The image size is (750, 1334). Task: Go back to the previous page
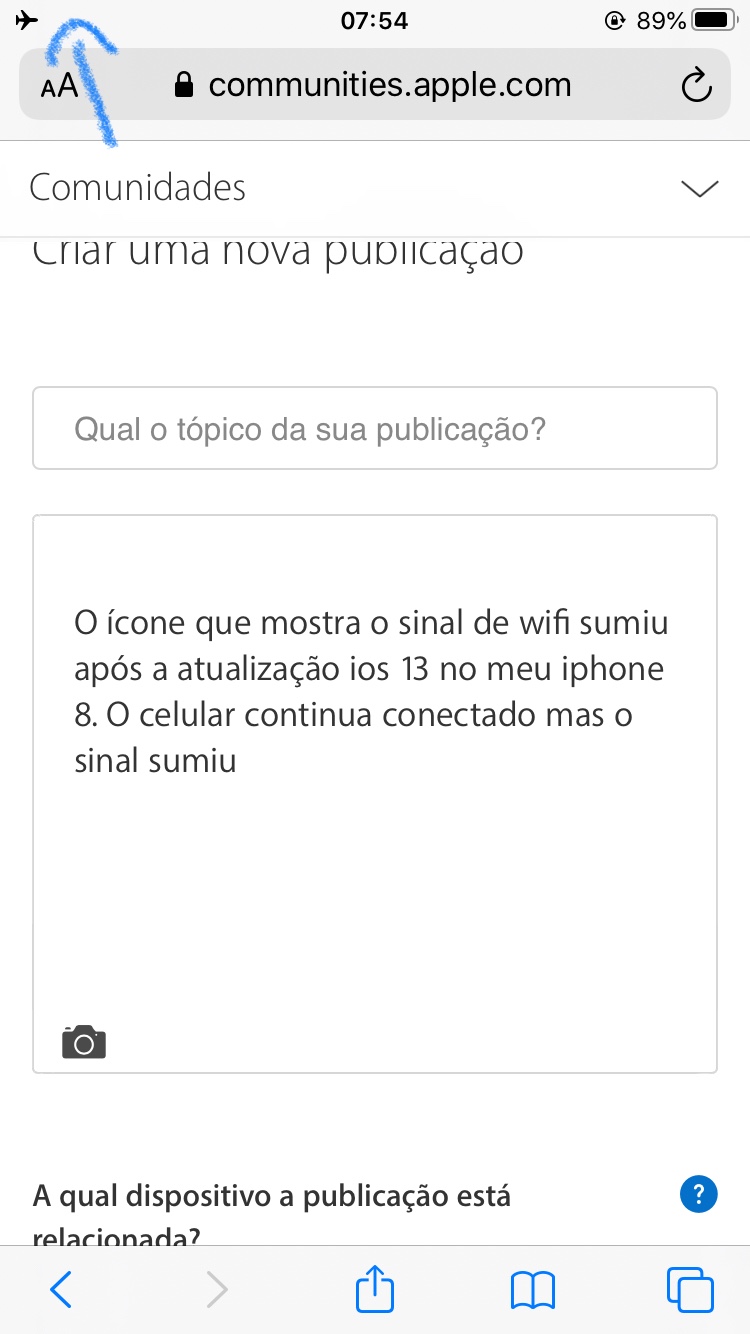tap(61, 1289)
